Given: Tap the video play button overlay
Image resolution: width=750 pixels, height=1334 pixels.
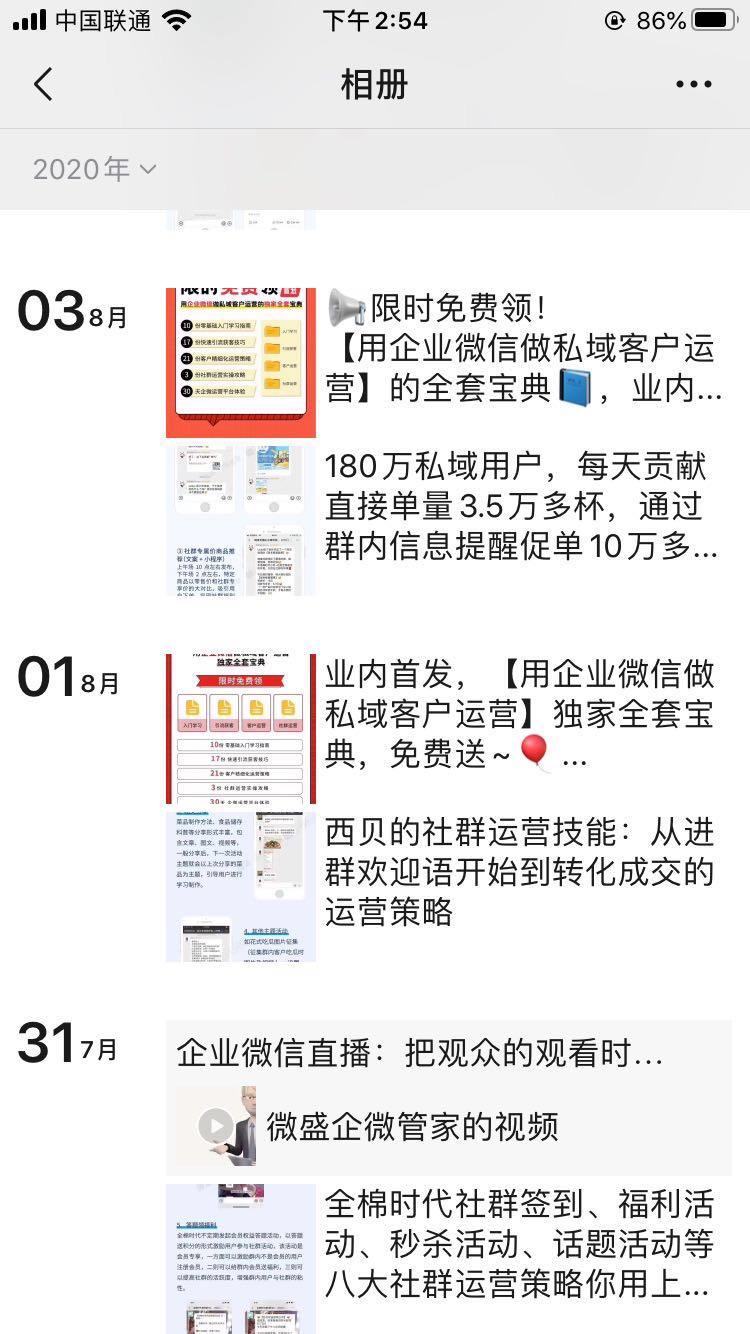Looking at the screenshot, I should [214, 1125].
